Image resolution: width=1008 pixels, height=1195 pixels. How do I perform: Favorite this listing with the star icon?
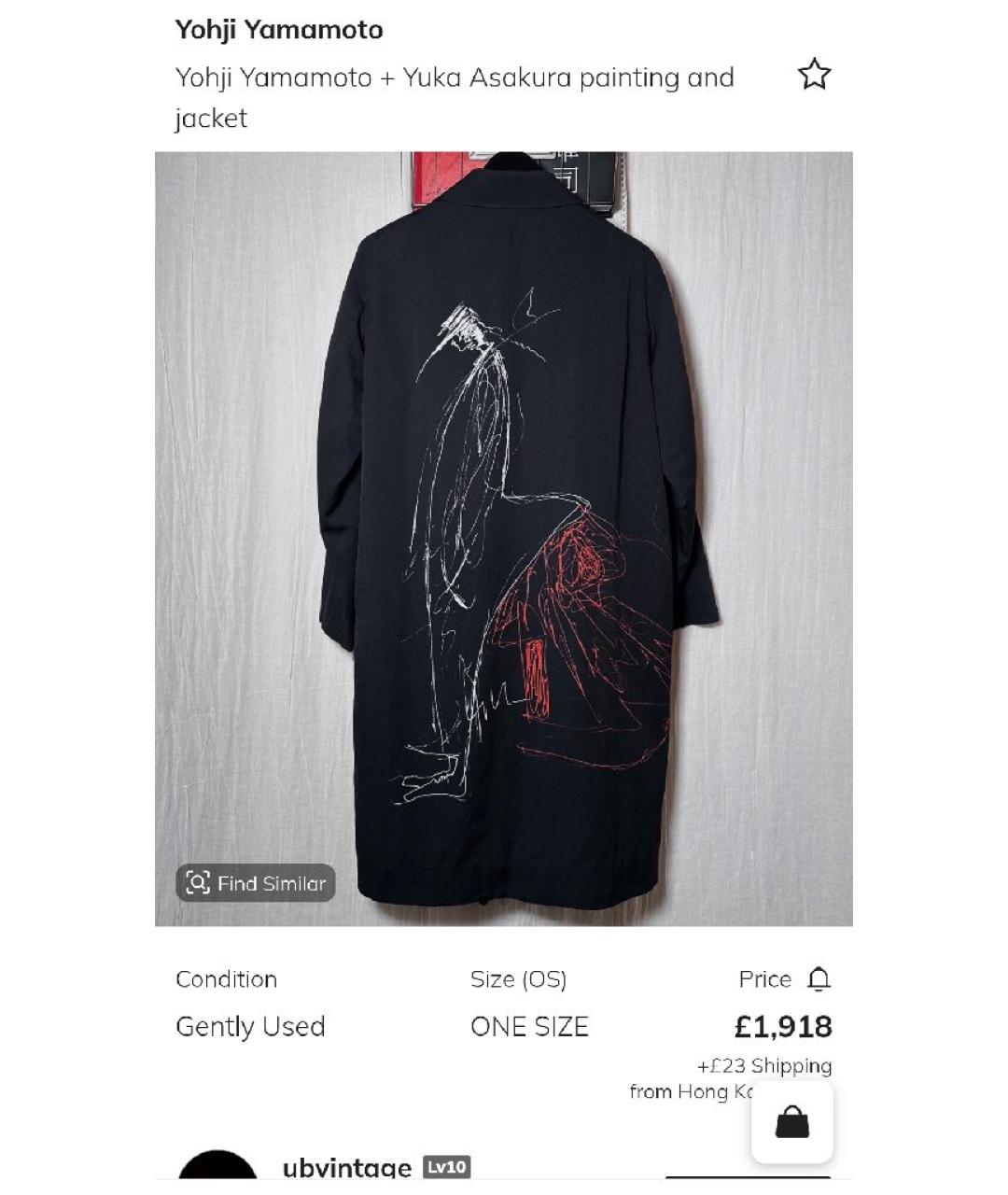coord(814,75)
